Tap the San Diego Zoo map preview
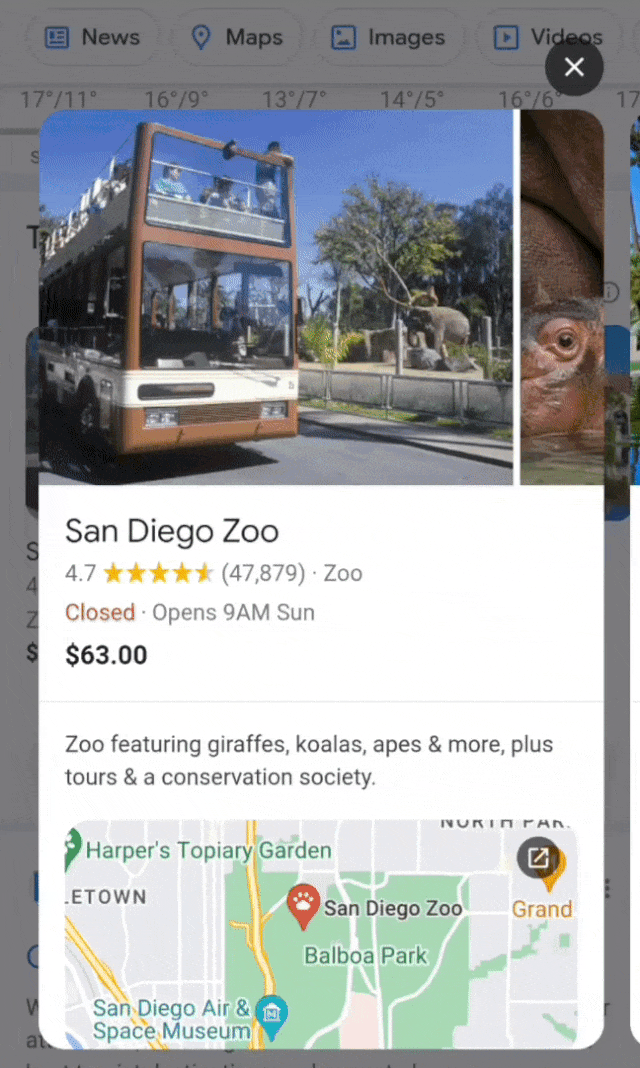Image resolution: width=640 pixels, height=1068 pixels. click(x=321, y=934)
